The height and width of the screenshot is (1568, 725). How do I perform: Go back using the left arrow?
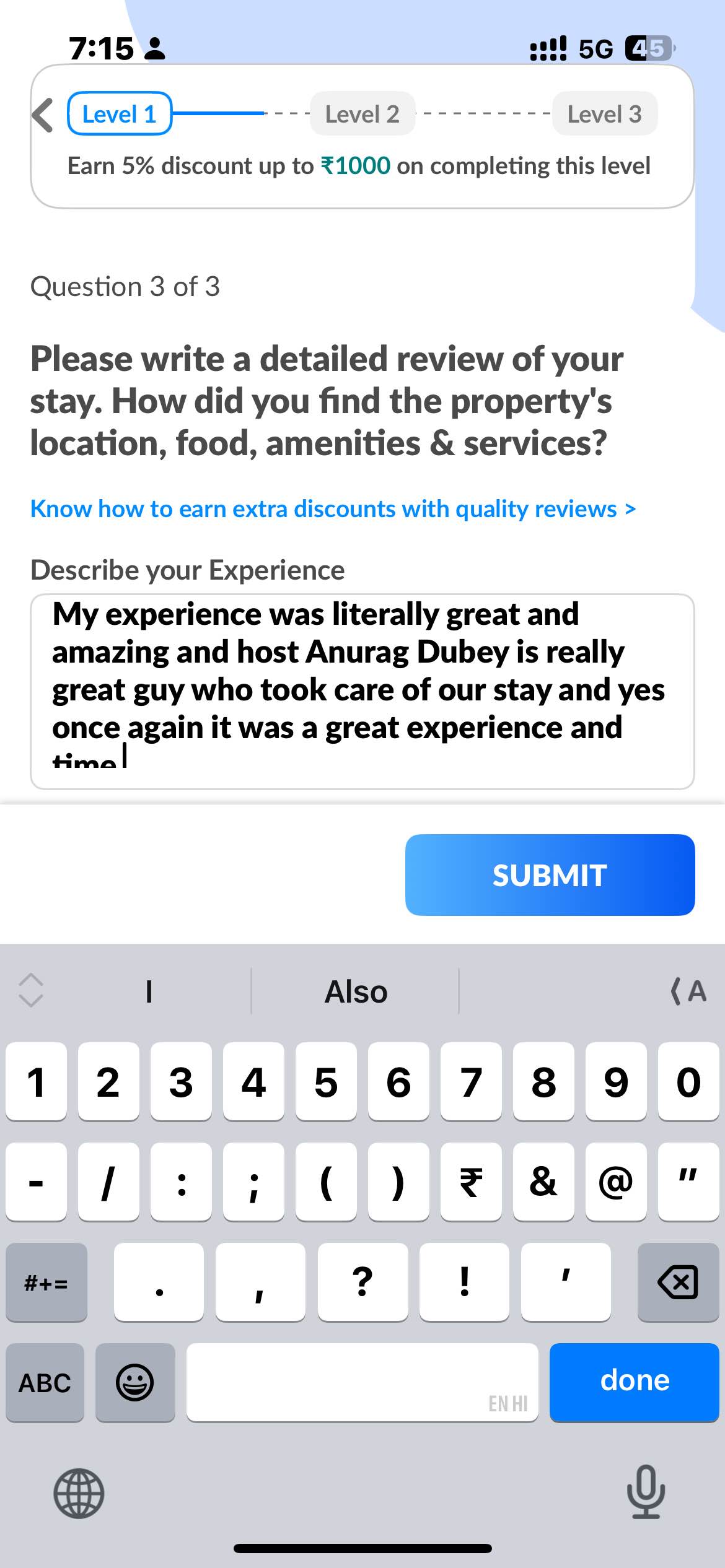click(x=43, y=115)
